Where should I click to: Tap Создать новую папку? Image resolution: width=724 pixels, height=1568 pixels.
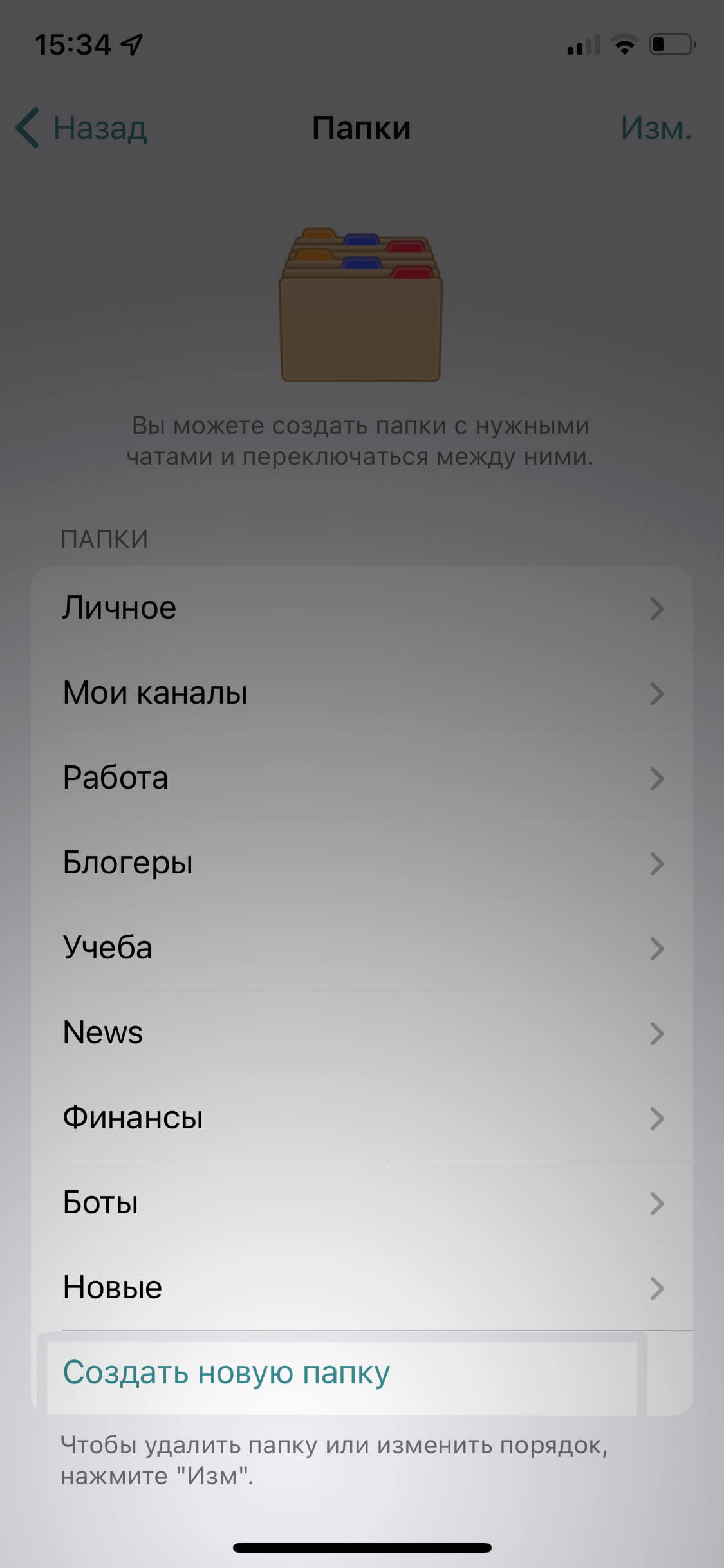click(227, 1372)
